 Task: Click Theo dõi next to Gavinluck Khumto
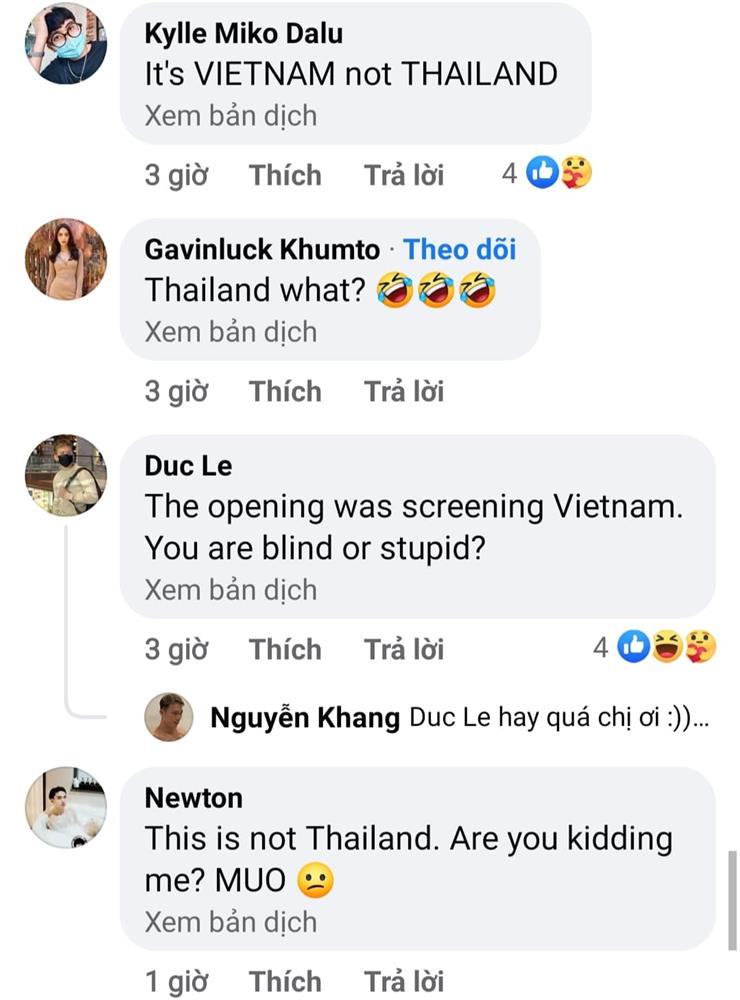(460, 249)
